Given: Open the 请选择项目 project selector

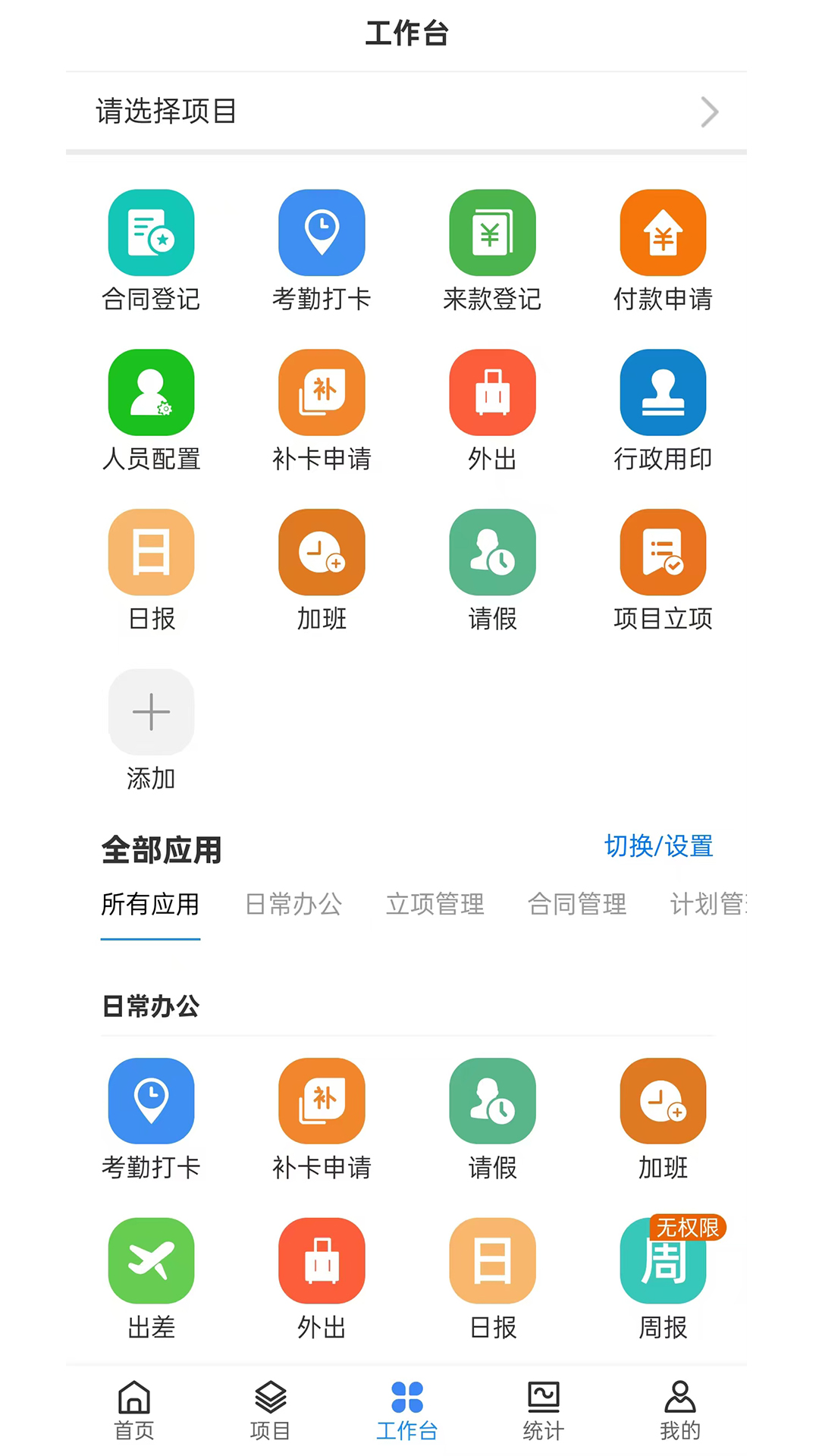Looking at the screenshot, I should point(406,111).
